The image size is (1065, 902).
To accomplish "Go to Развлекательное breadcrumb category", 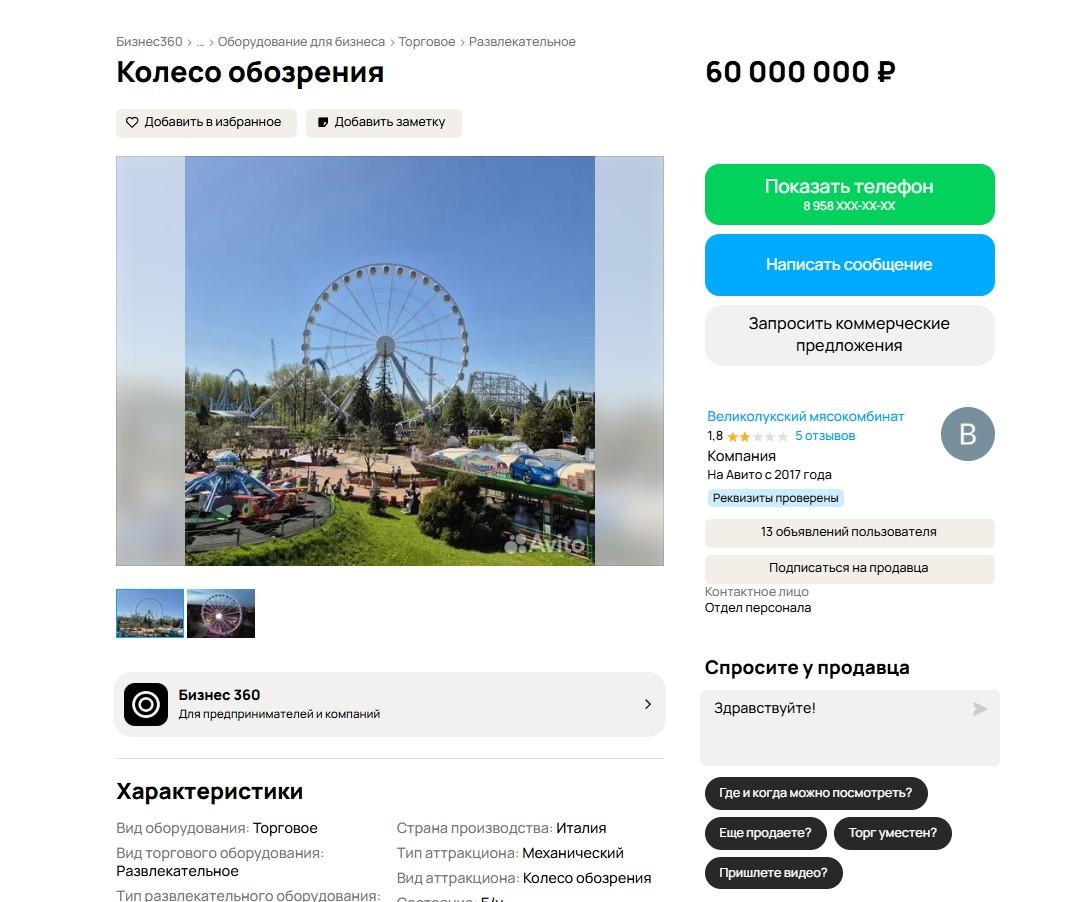I will 522,42.
